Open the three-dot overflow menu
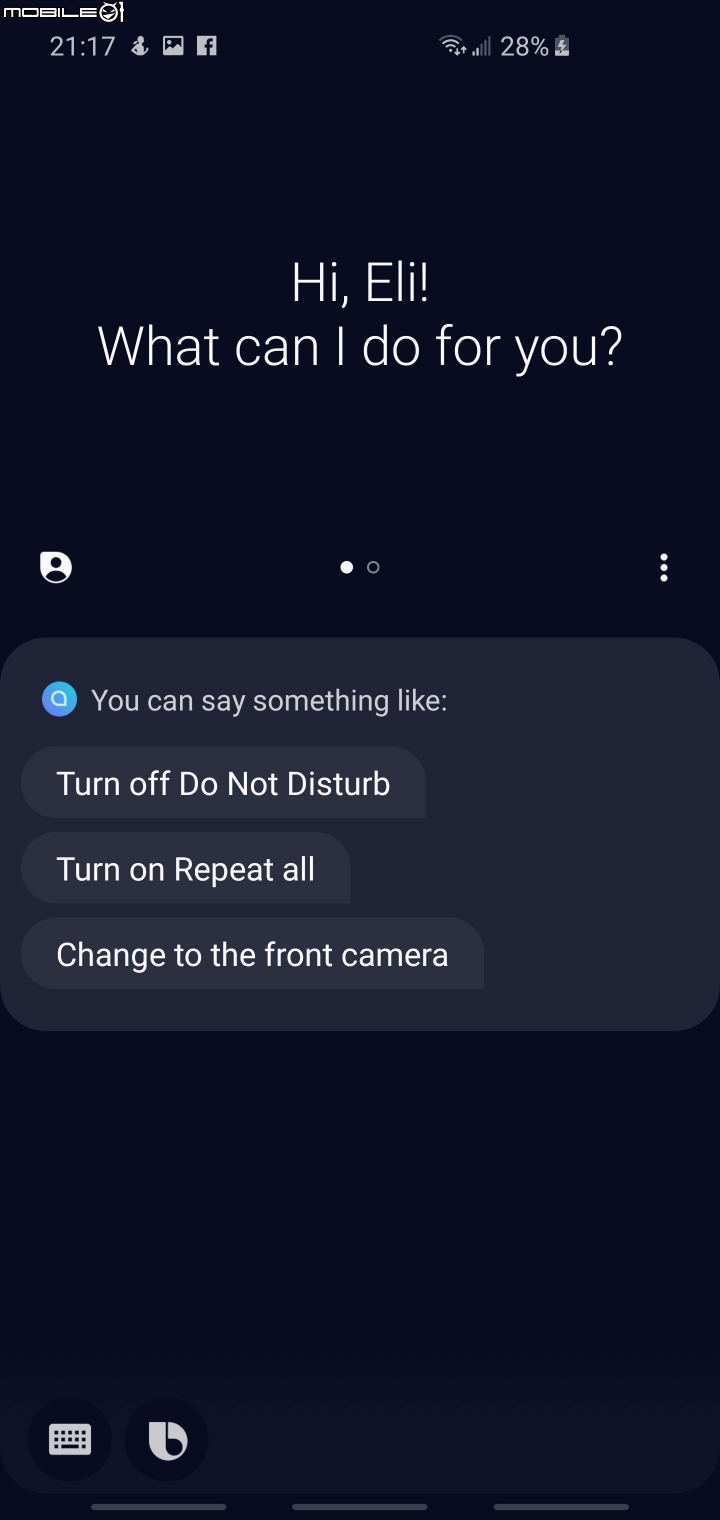This screenshot has width=720, height=1520. (664, 567)
